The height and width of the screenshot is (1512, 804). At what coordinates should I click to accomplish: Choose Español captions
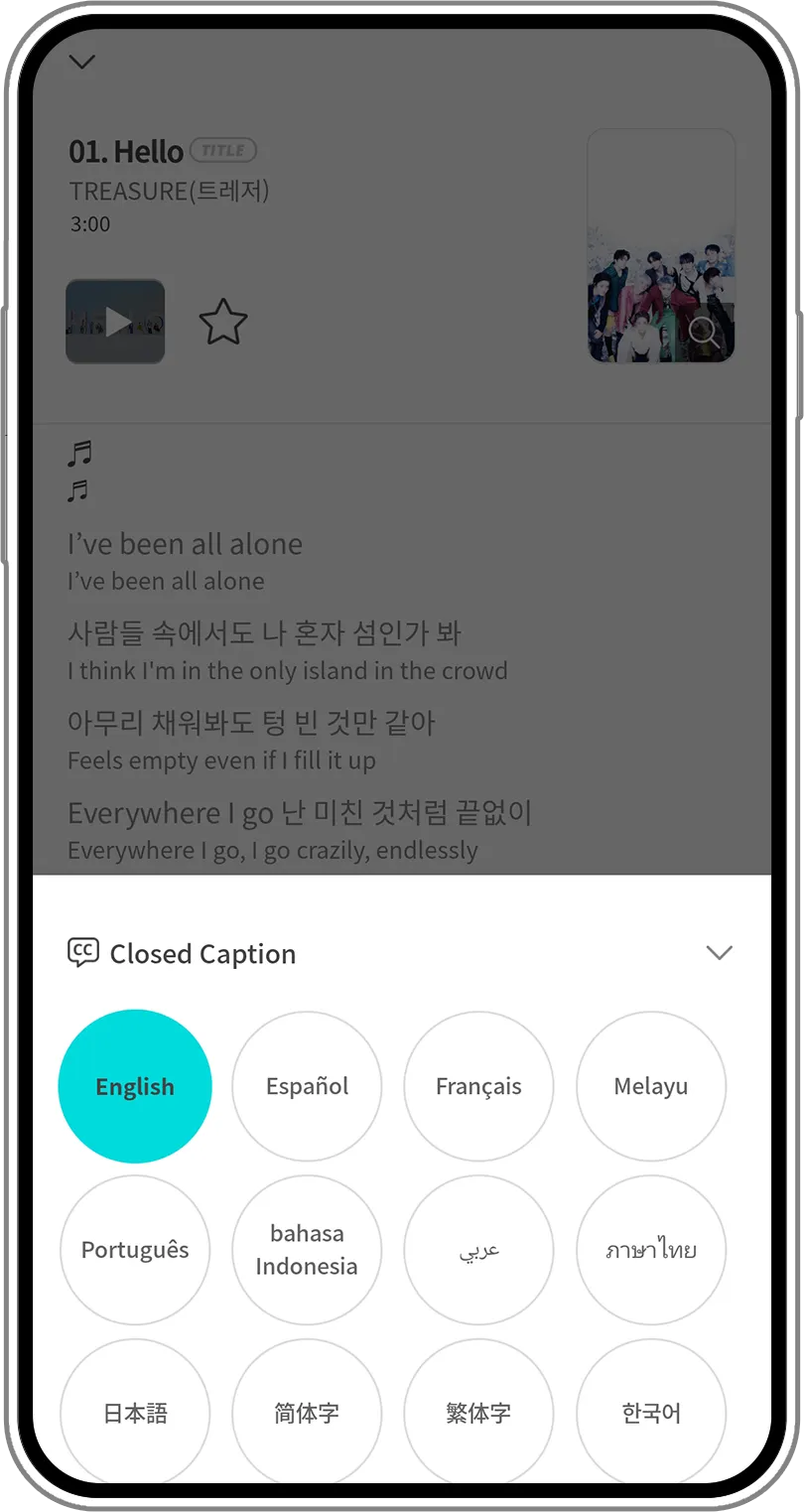coord(307,1086)
